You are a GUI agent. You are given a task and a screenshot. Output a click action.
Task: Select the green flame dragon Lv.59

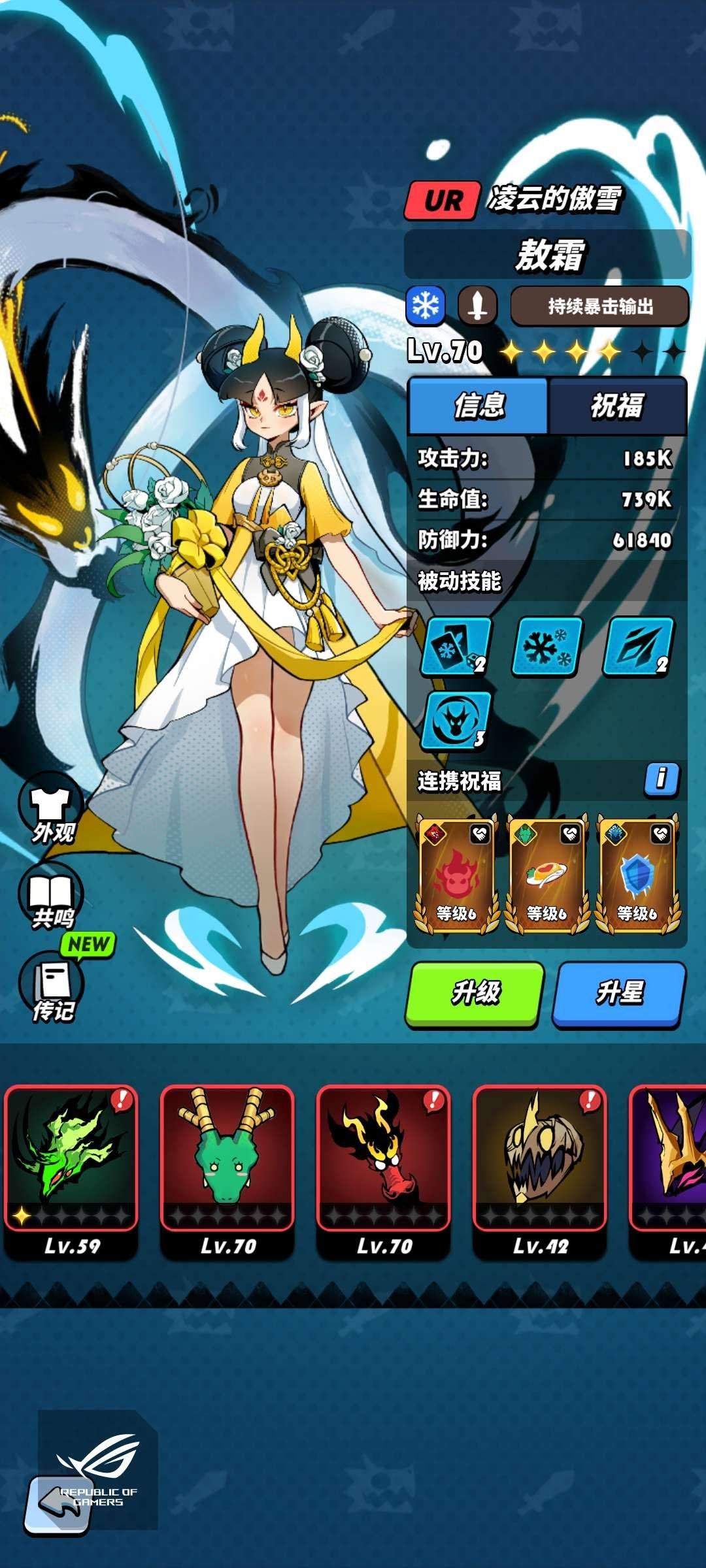click(x=71, y=1171)
